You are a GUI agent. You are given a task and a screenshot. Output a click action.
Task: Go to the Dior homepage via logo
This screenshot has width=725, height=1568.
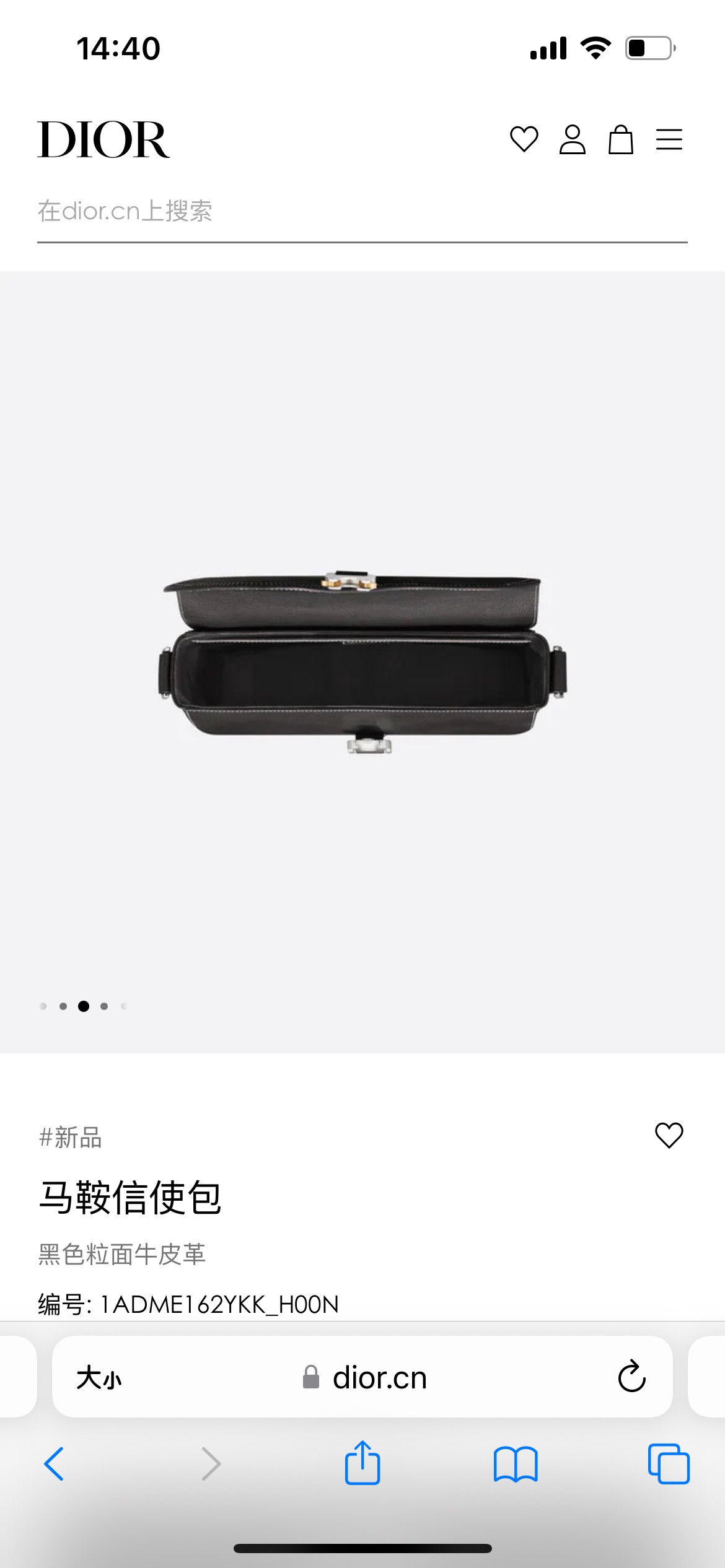tap(103, 140)
